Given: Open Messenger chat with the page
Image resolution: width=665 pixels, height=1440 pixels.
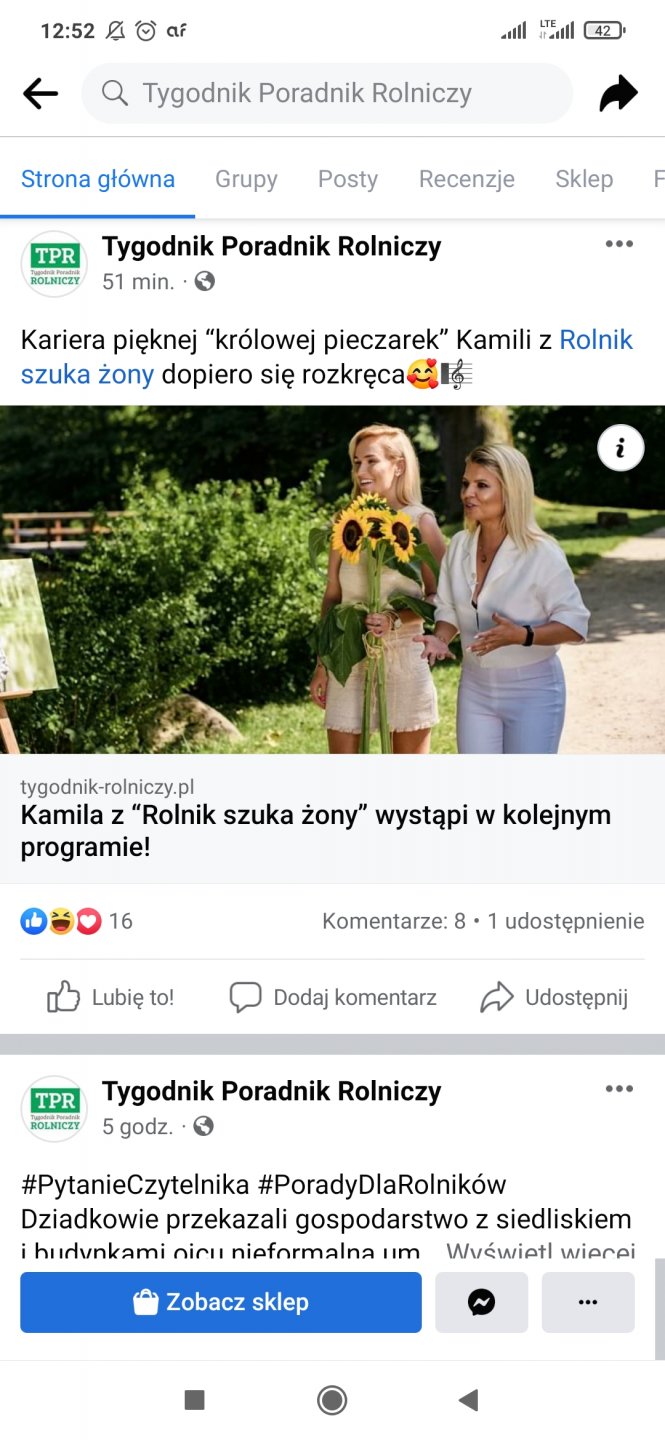Looking at the screenshot, I should (481, 1302).
